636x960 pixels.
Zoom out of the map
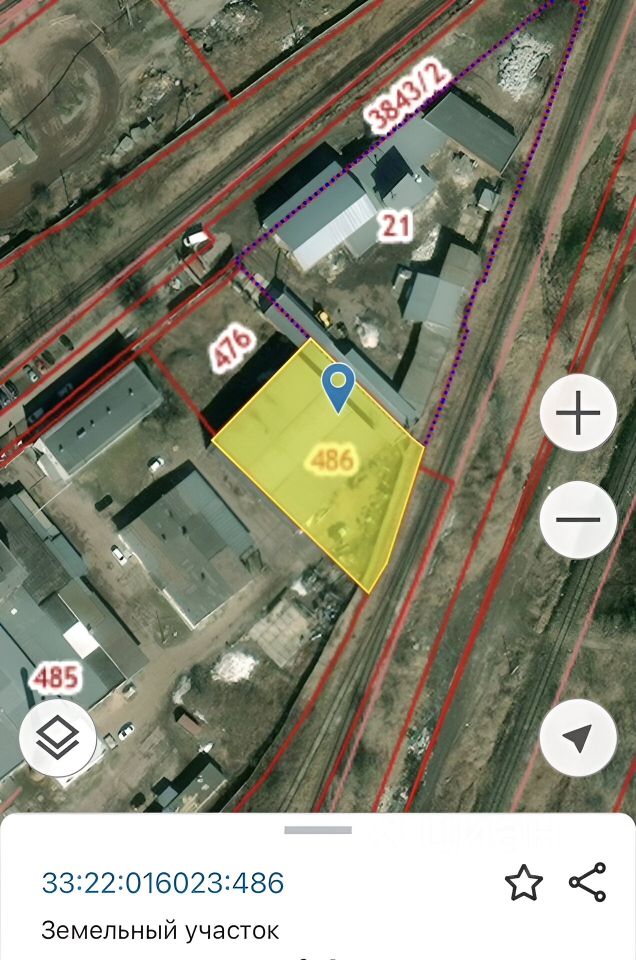coord(578,520)
